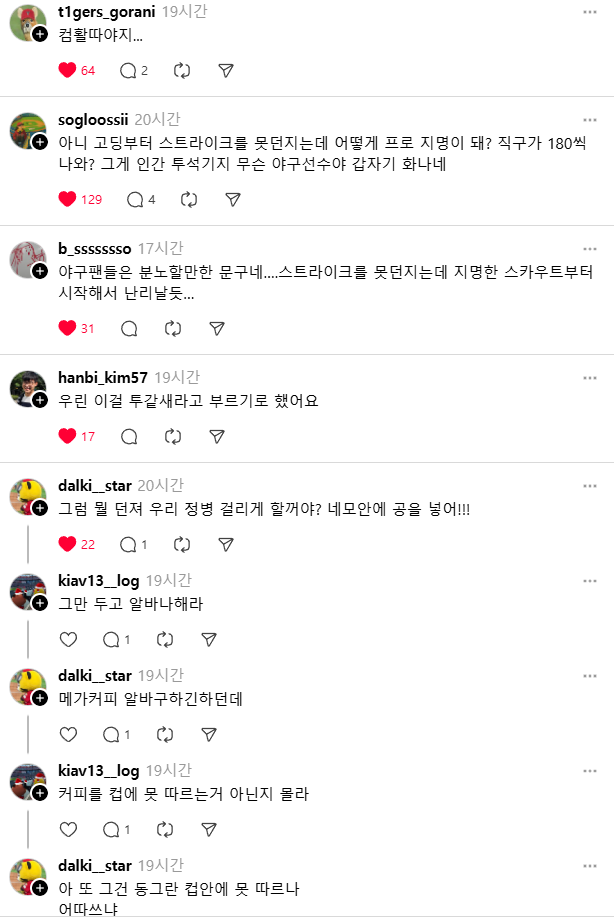Open sogloossii's profile via username

(93, 120)
